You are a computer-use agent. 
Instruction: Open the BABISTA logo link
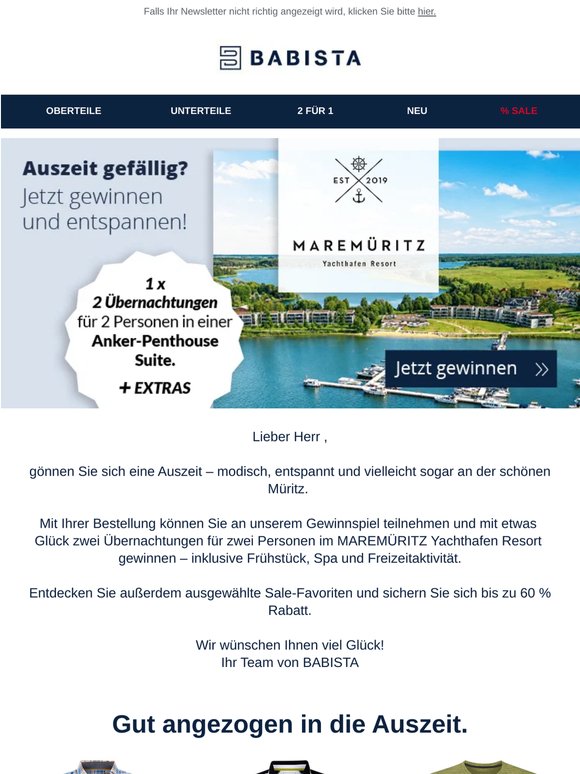290,58
